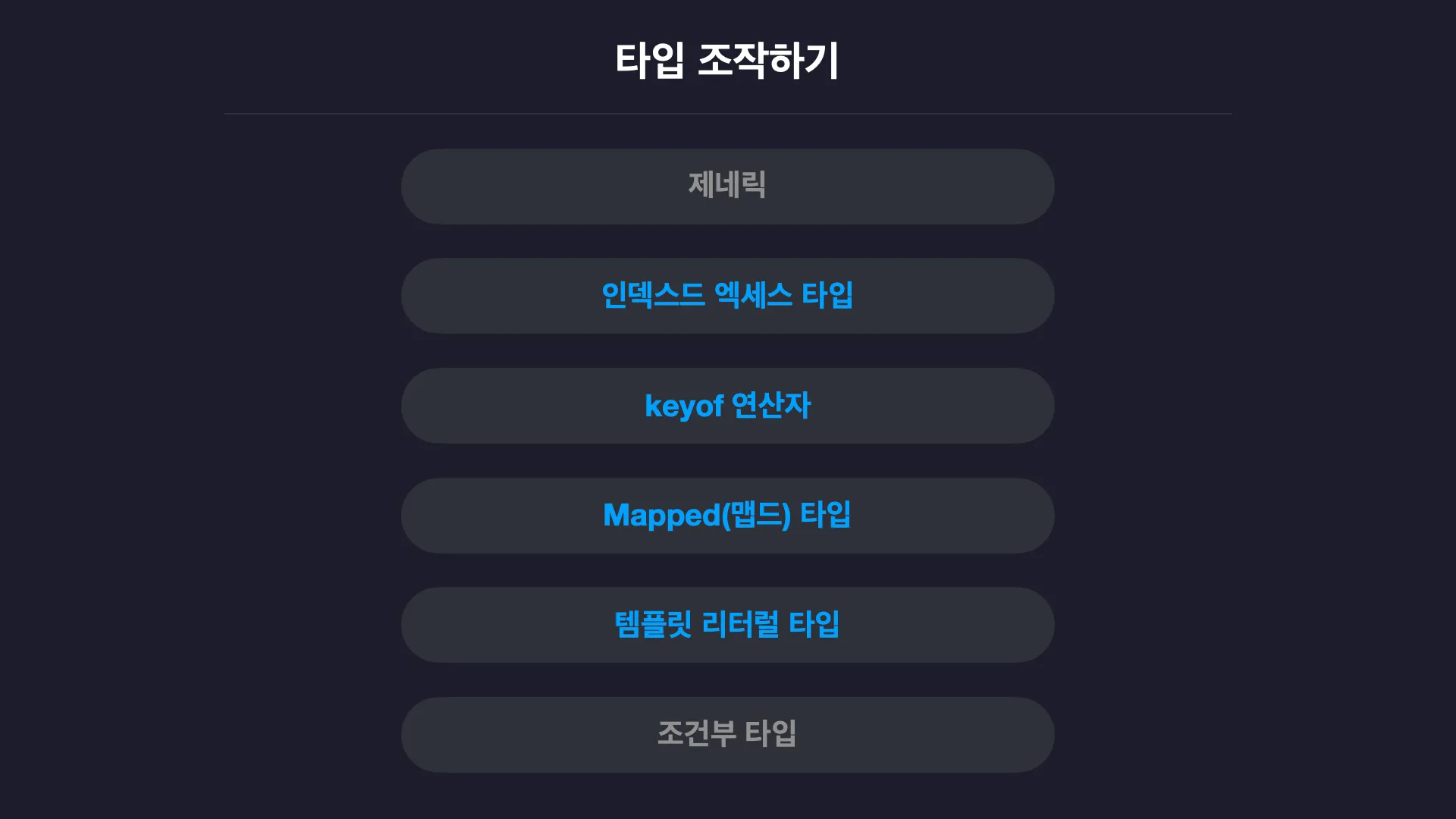
Task: Open the 제네릭 item
Action: pos(727,186)
